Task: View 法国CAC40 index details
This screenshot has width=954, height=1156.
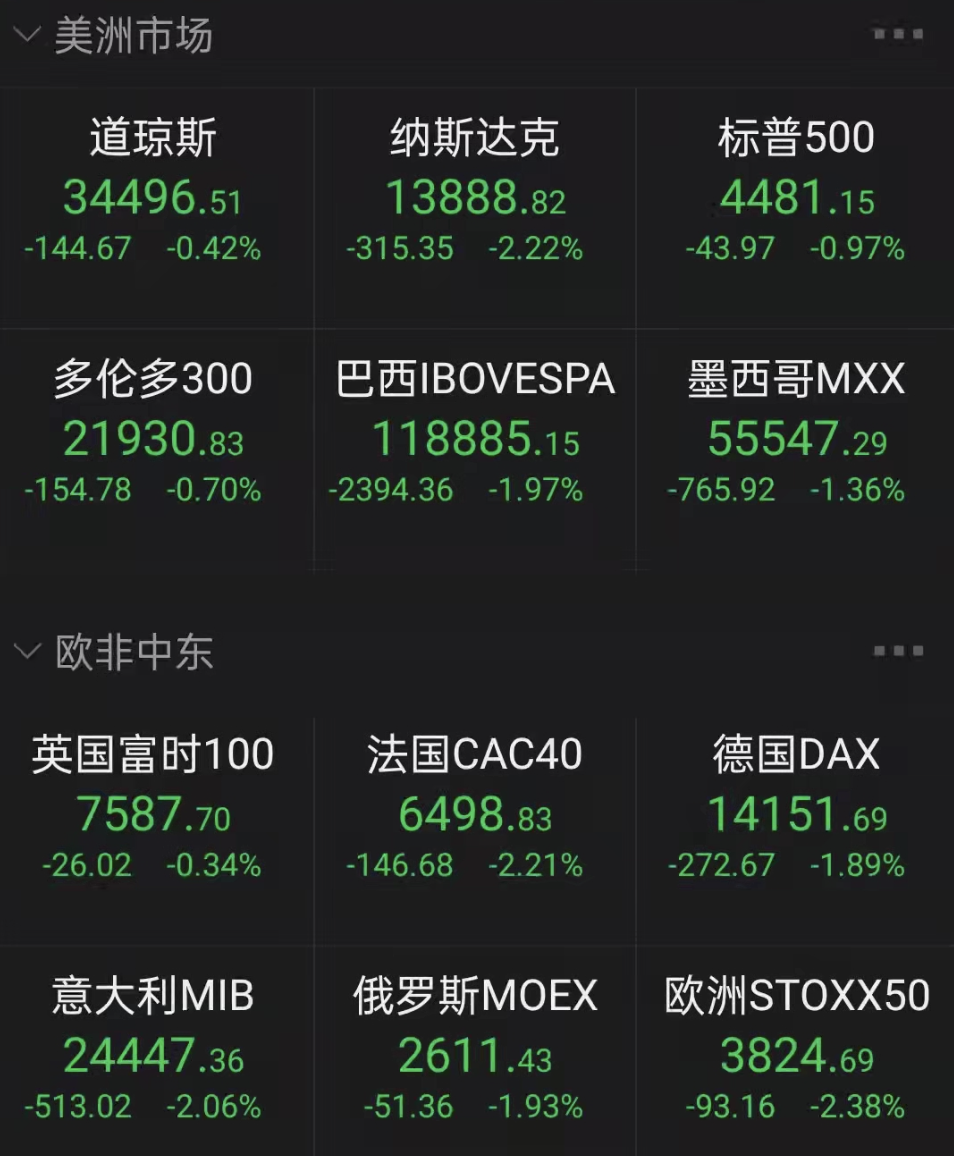Action: point(474,812)
